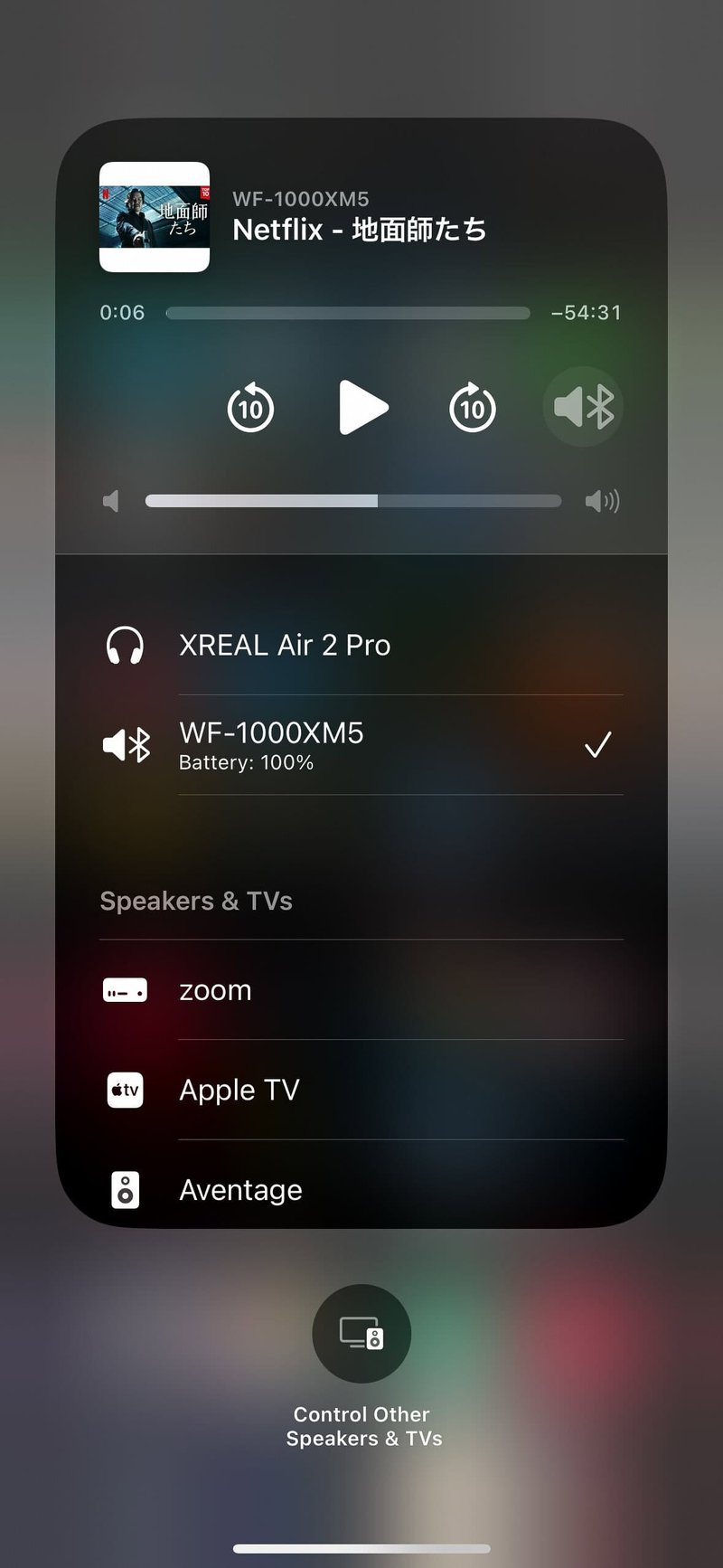Image resolution: width=723 pixels, height=1568 pixels.
Task: Select the zoom speaker
Action: coord(361,990)
